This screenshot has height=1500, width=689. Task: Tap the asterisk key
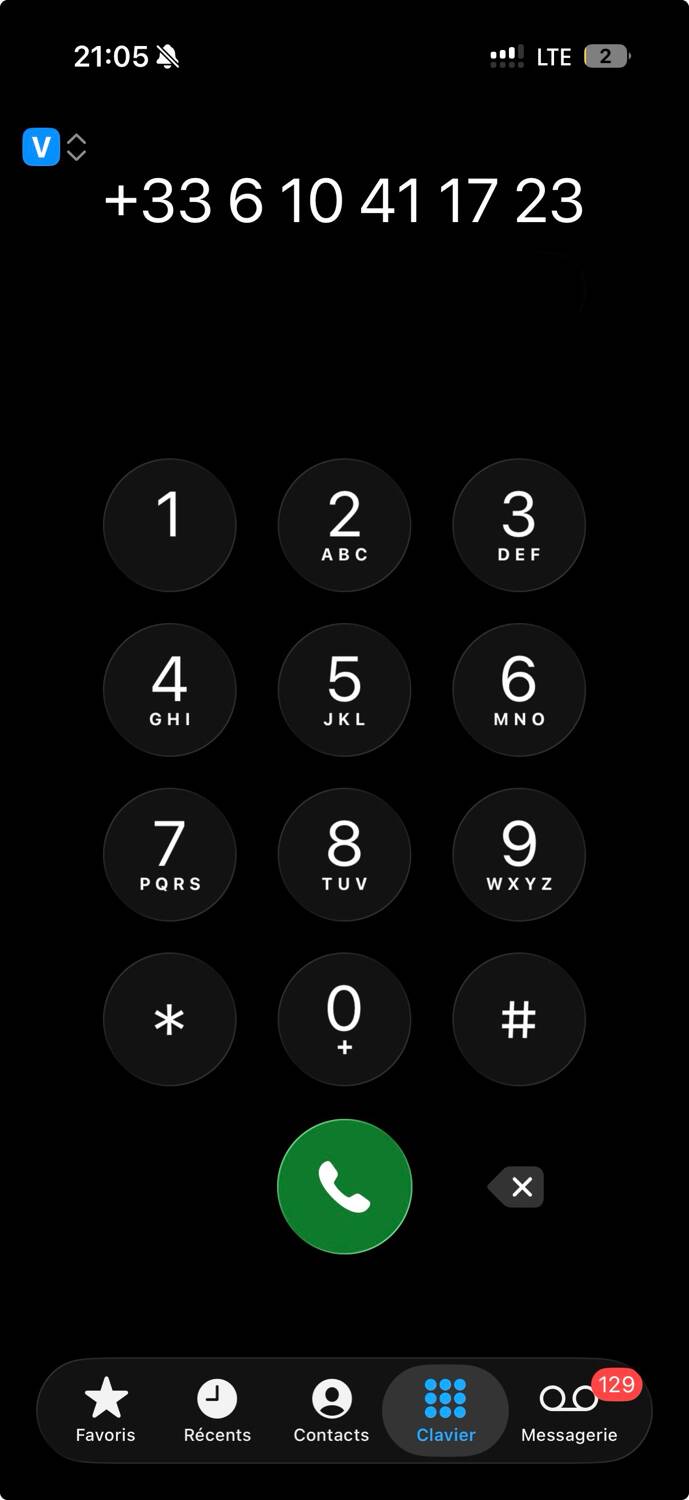click(170, 1019)
